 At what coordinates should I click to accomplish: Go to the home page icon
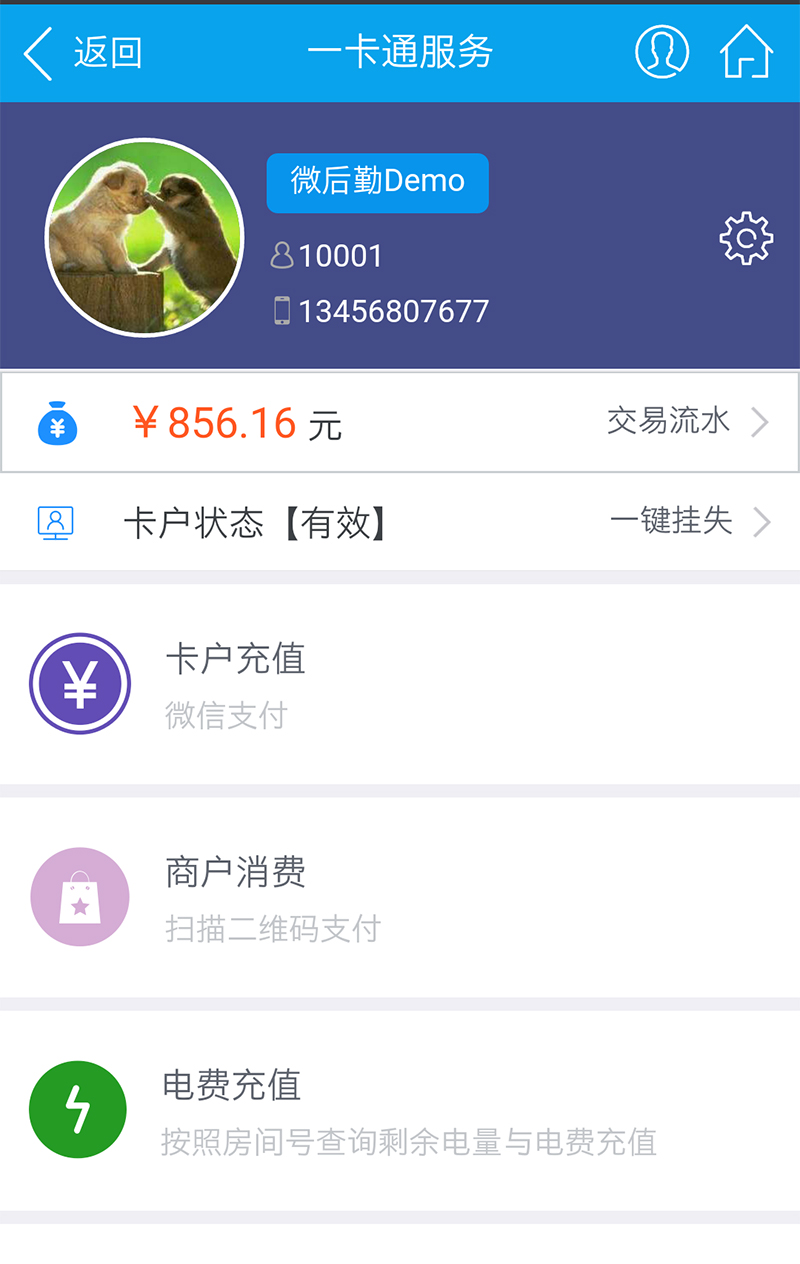click(x=746, y=51)
